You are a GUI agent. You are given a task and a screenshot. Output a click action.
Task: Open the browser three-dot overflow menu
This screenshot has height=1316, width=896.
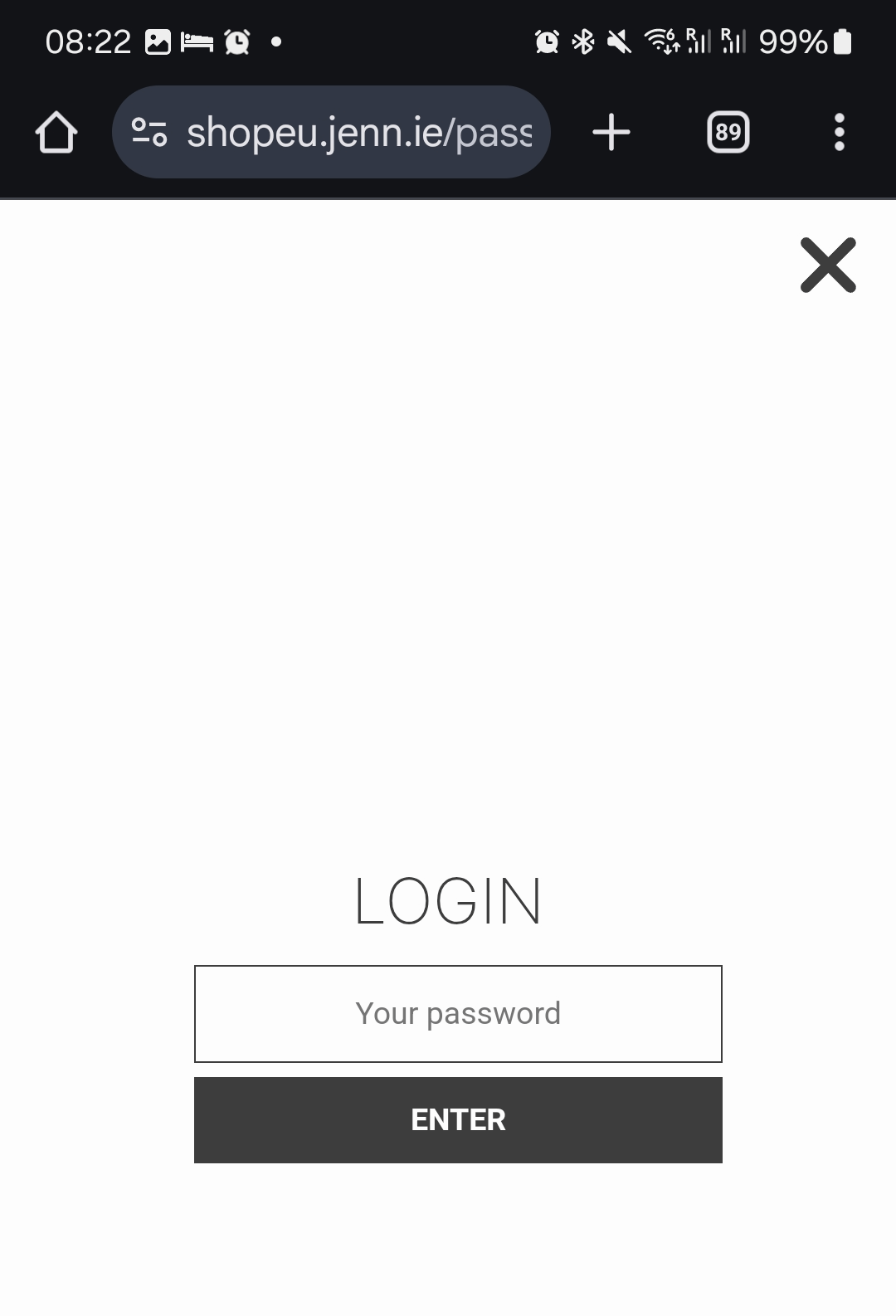coord(840,133)
